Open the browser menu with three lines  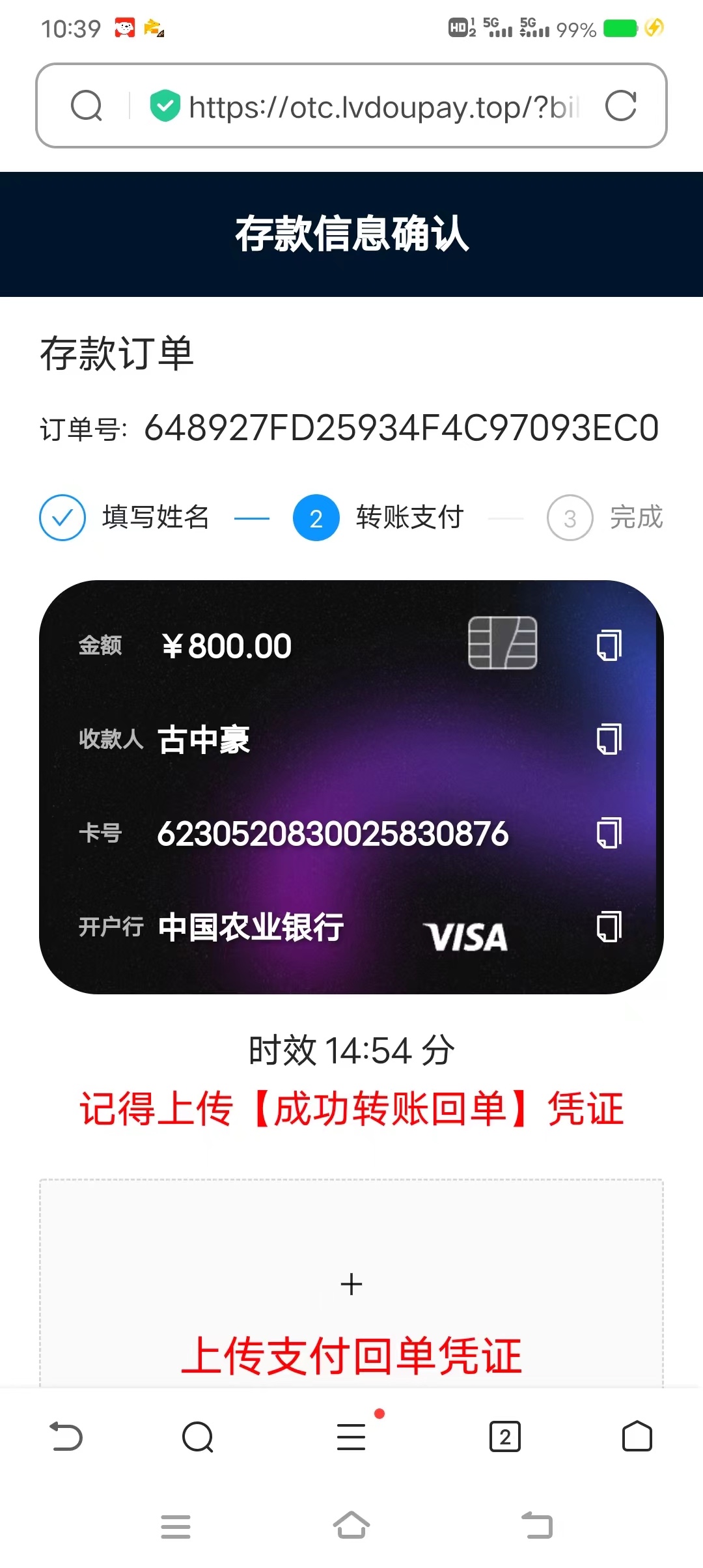[351, 1436]
